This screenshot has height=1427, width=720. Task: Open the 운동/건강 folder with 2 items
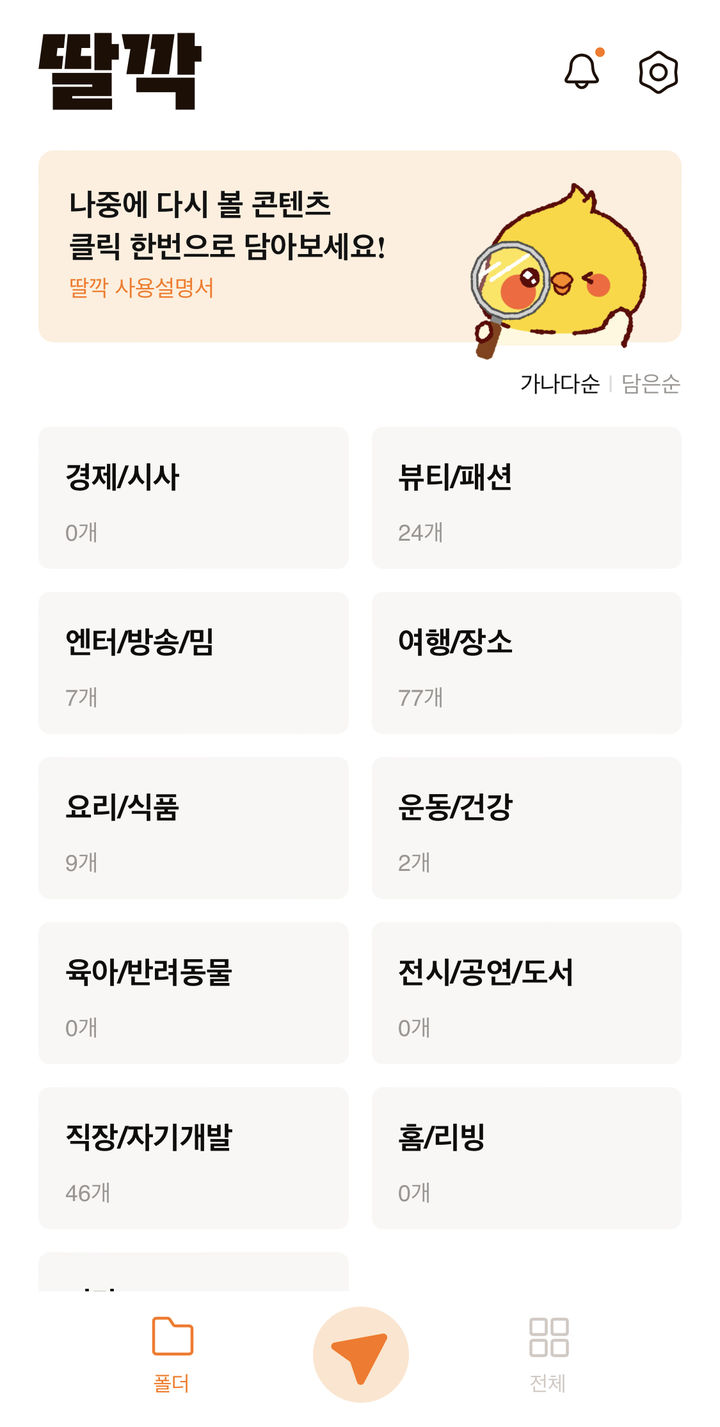[527, 827]
